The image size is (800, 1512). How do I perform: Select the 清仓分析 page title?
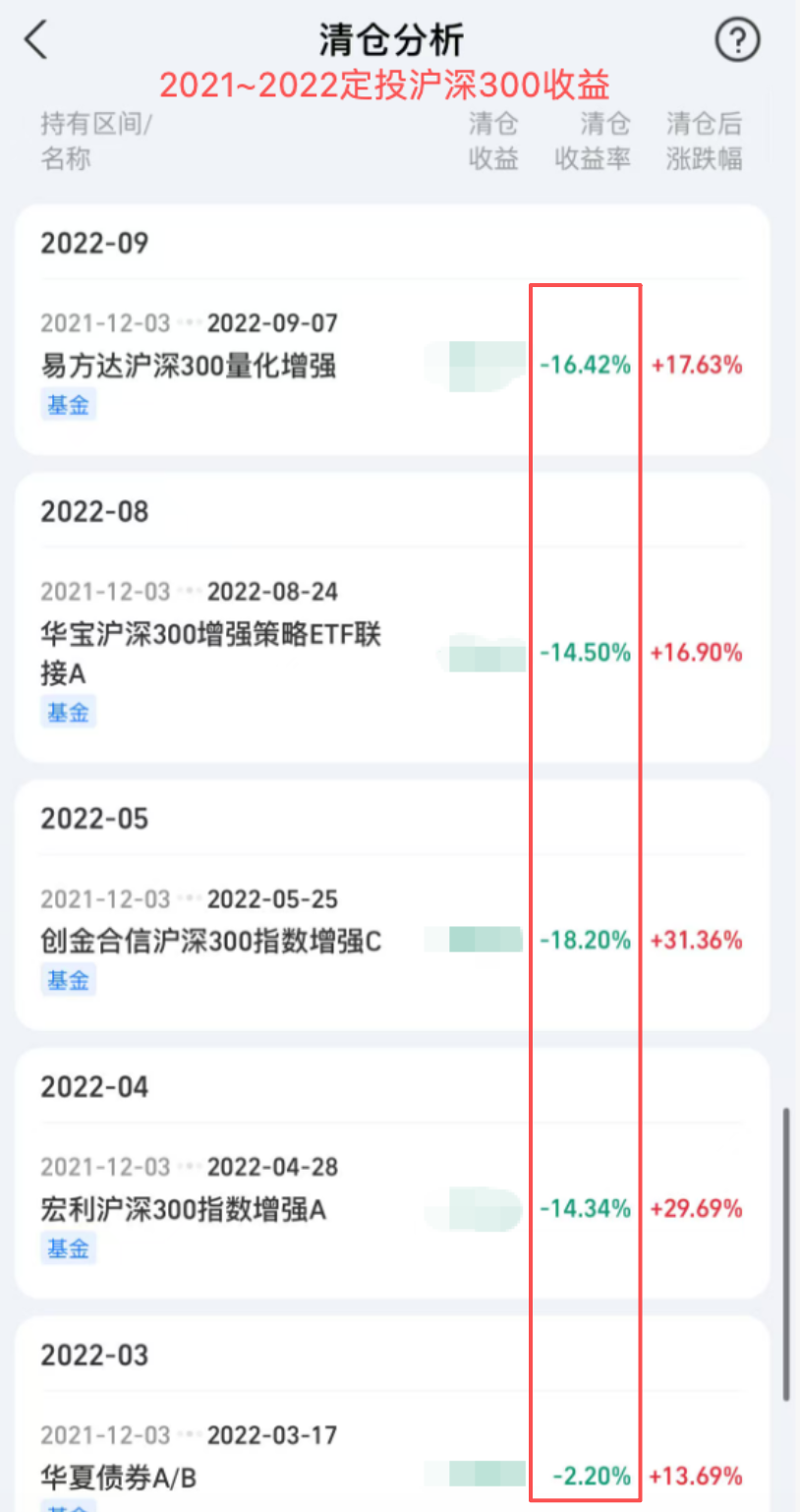click(390, 39)
